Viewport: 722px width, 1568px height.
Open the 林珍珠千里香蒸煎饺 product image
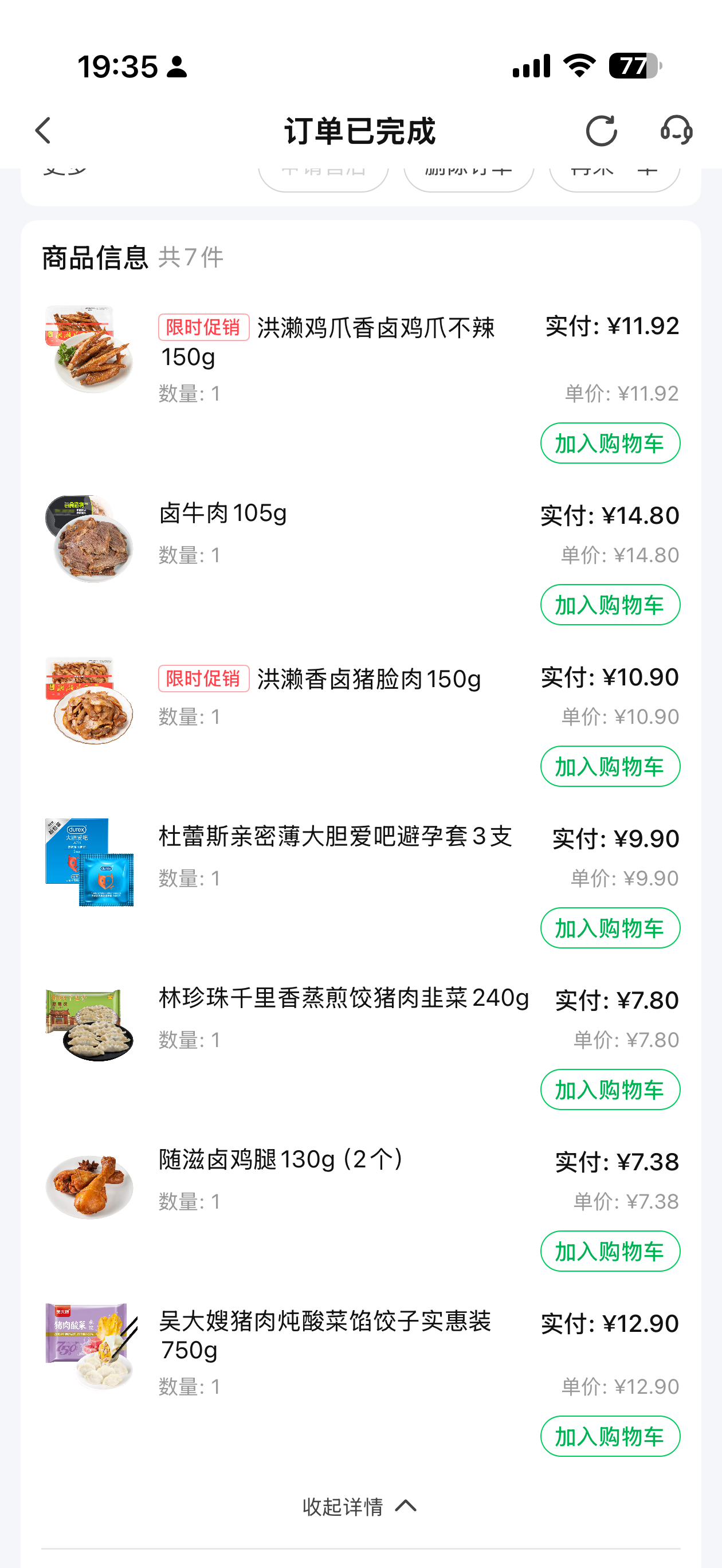click(89, 1024)
